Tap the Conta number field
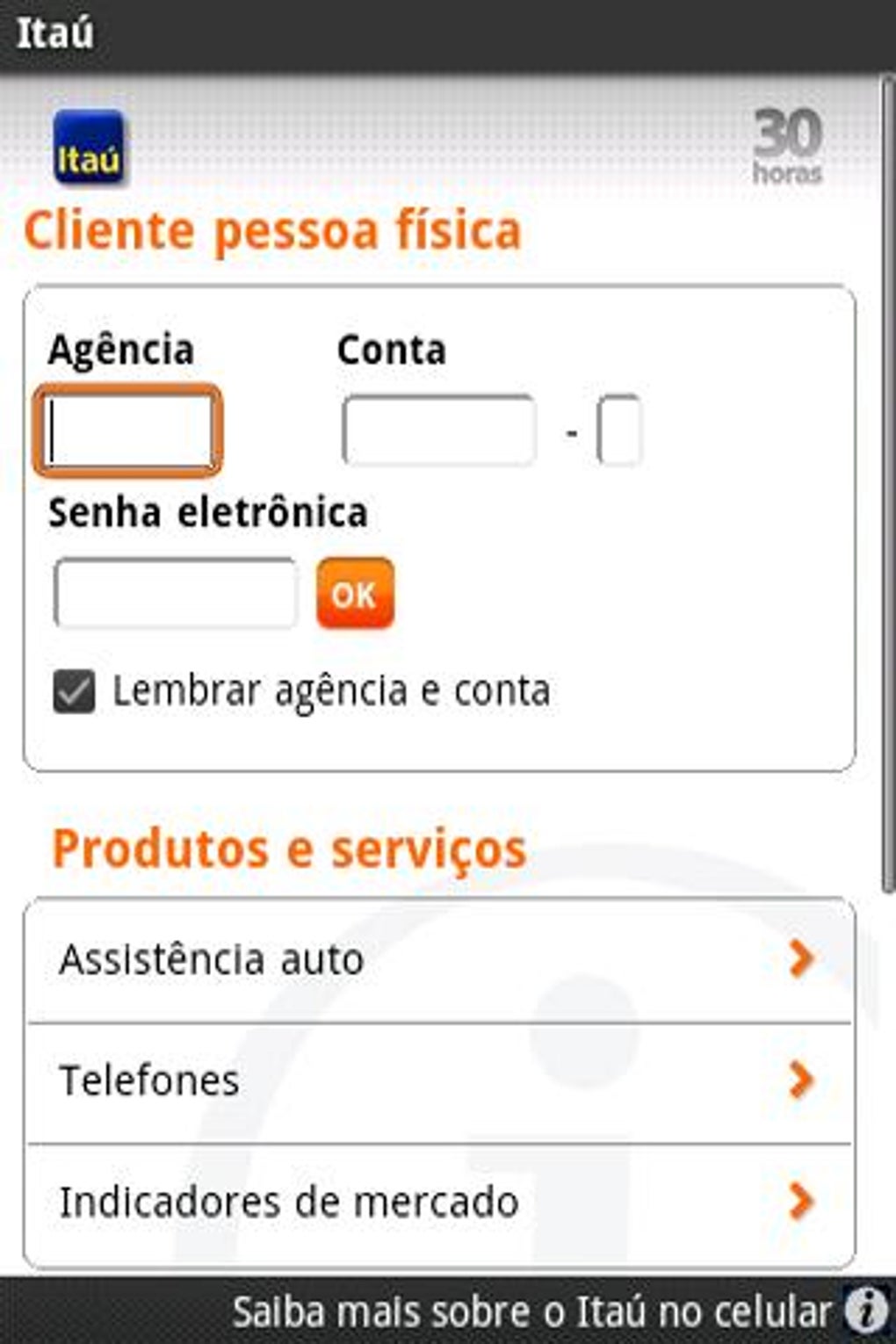Screen dimensions: 896x1344 pos(438,430)
